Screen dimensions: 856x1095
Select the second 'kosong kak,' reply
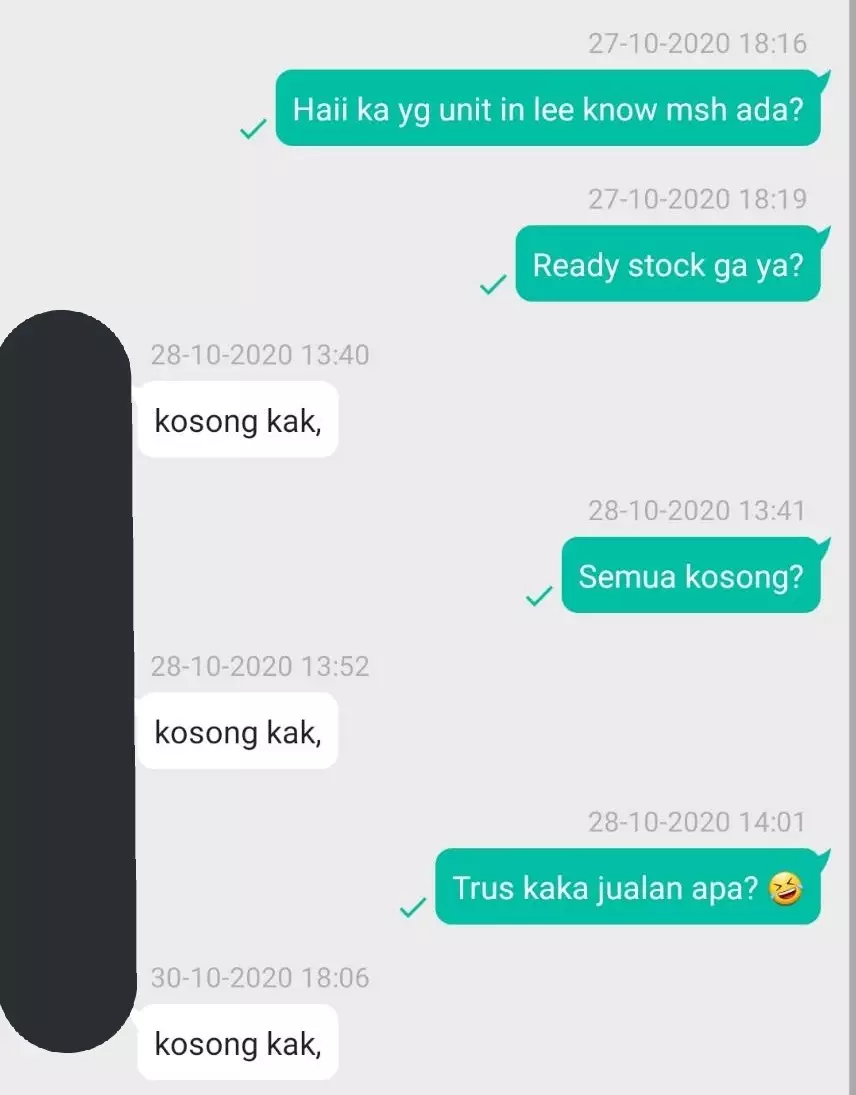click(238, 731)
